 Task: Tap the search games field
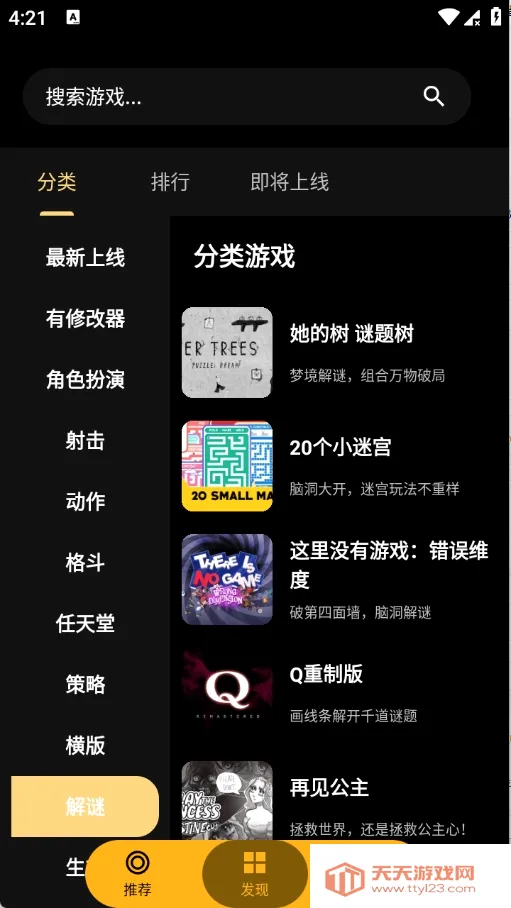coord(246,97)
